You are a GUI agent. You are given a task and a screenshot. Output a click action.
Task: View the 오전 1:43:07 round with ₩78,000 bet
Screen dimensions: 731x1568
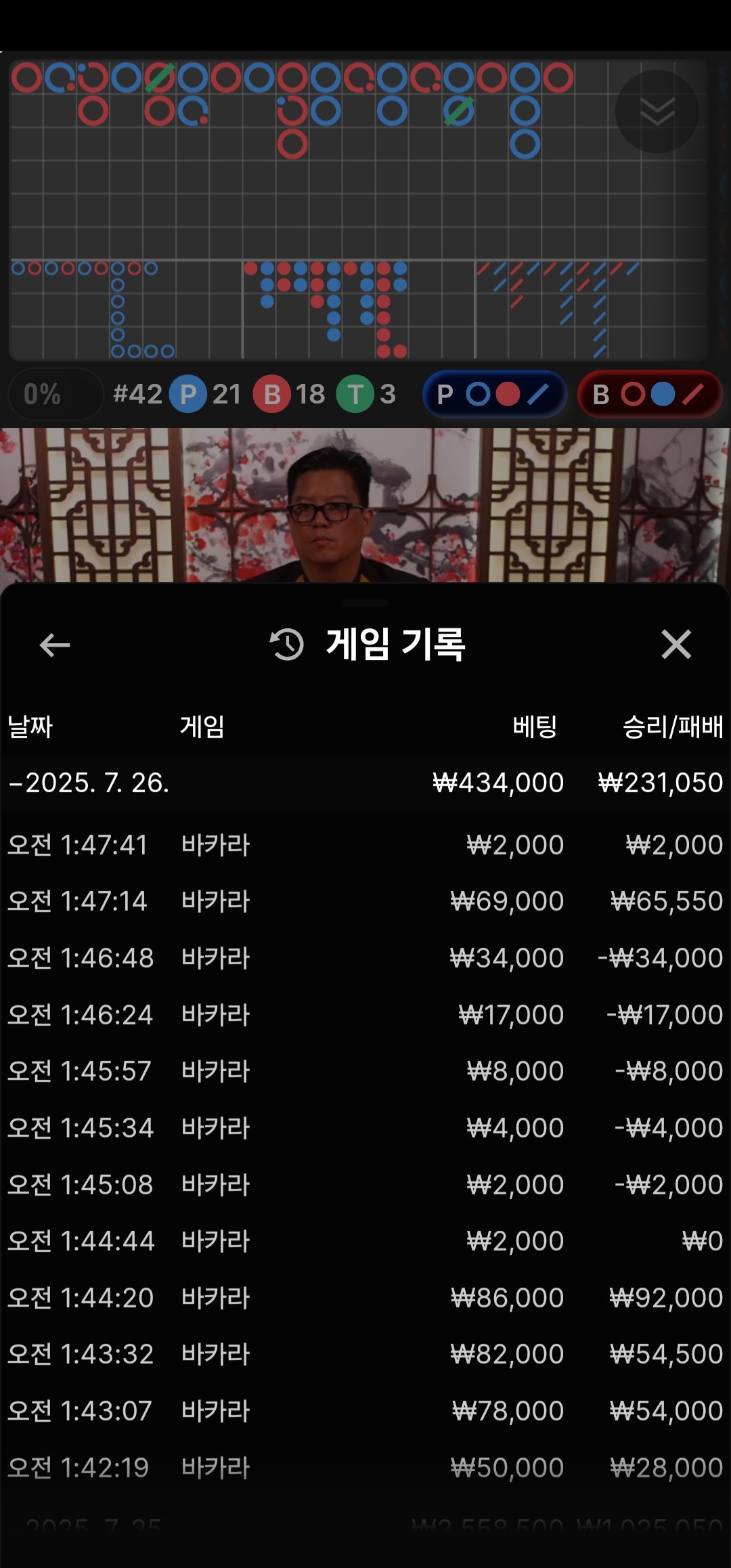(x=365, y=1411)
